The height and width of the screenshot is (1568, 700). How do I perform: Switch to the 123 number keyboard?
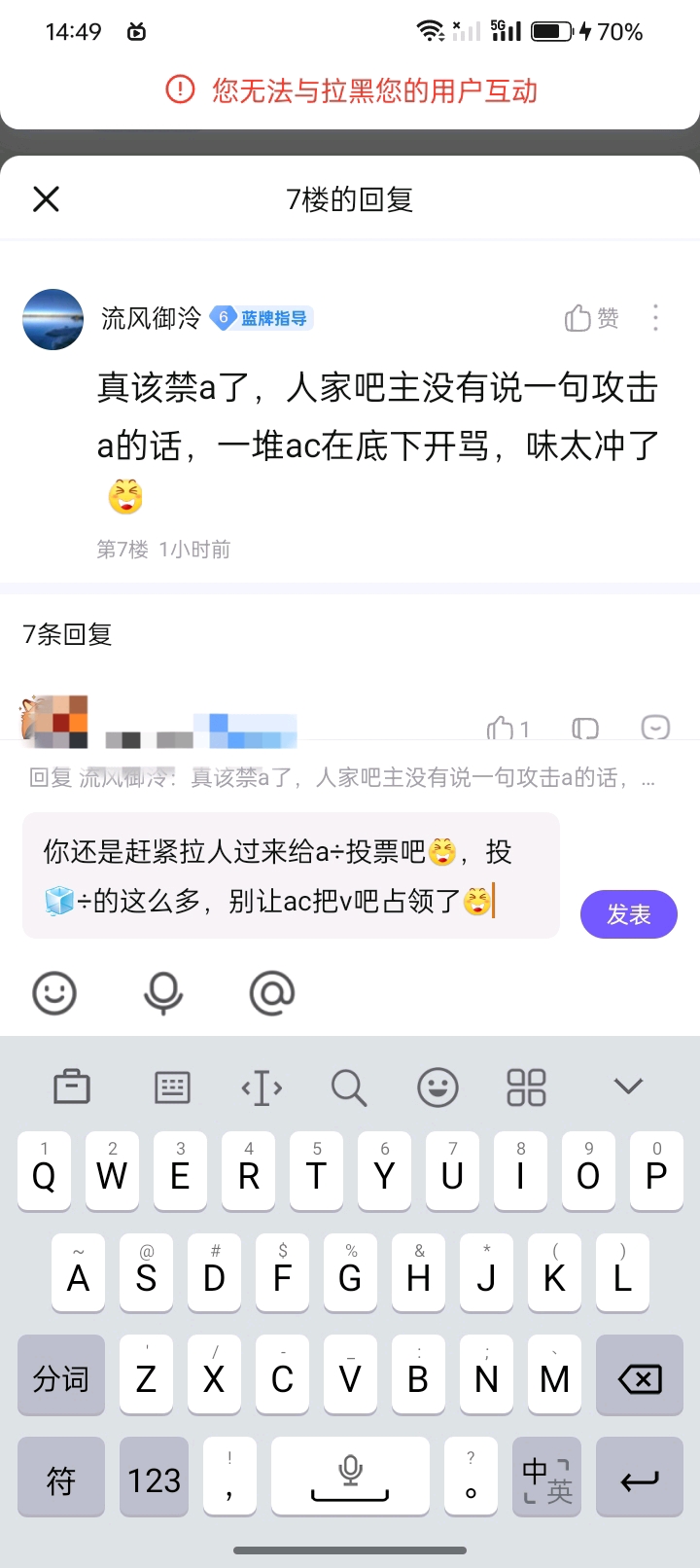click(x=154, y=1479)
